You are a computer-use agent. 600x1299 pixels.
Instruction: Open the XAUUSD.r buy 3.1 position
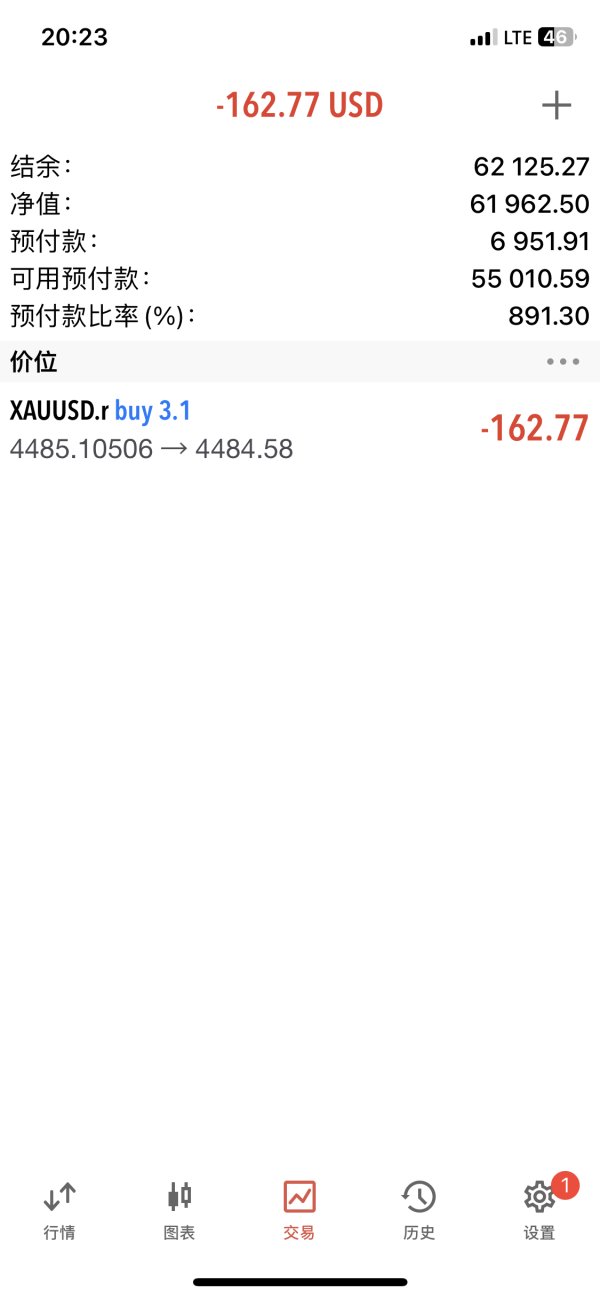point(300,429)
